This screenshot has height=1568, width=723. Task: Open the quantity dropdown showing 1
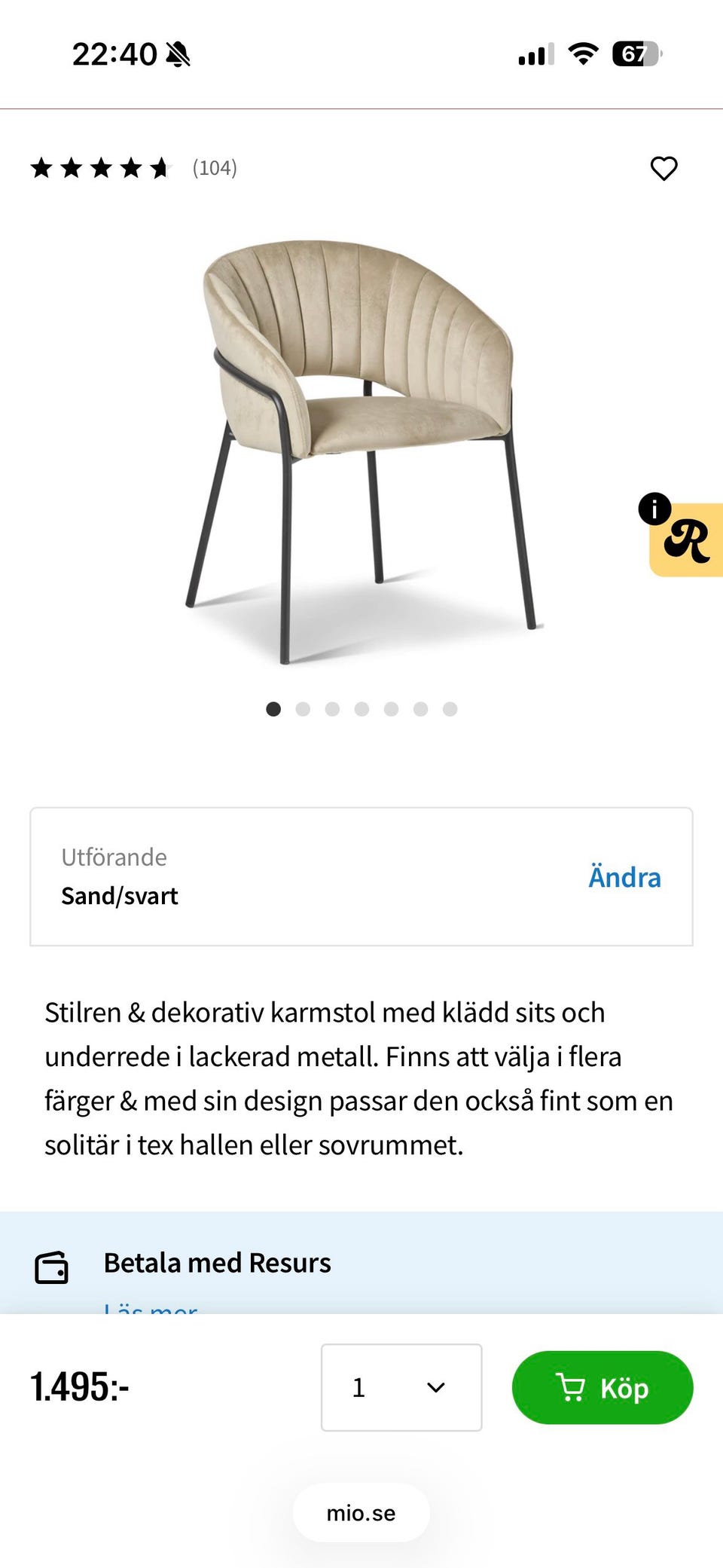(401, 1387)
